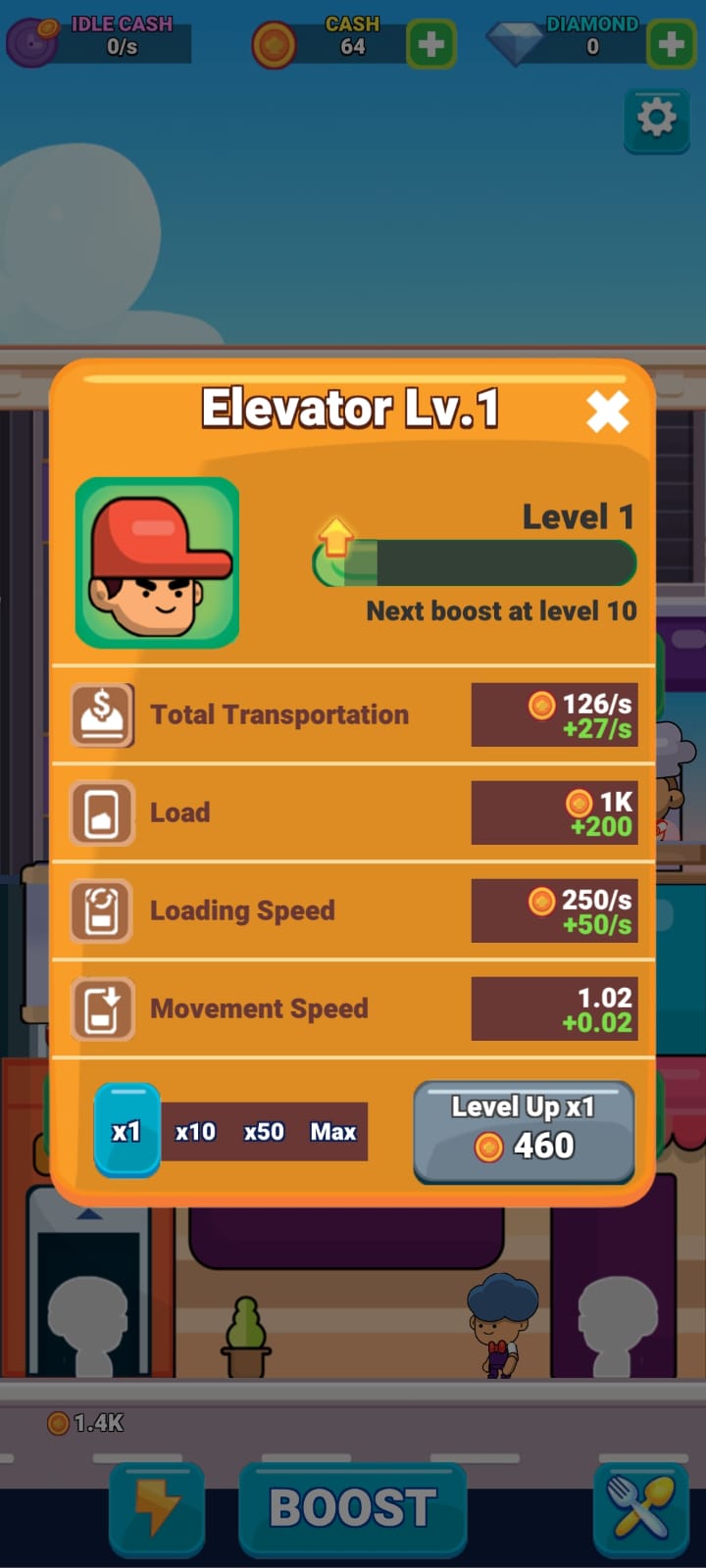Select the x1 upgrade multiplier
706x1568 pixels.
tap(126, 1131)
